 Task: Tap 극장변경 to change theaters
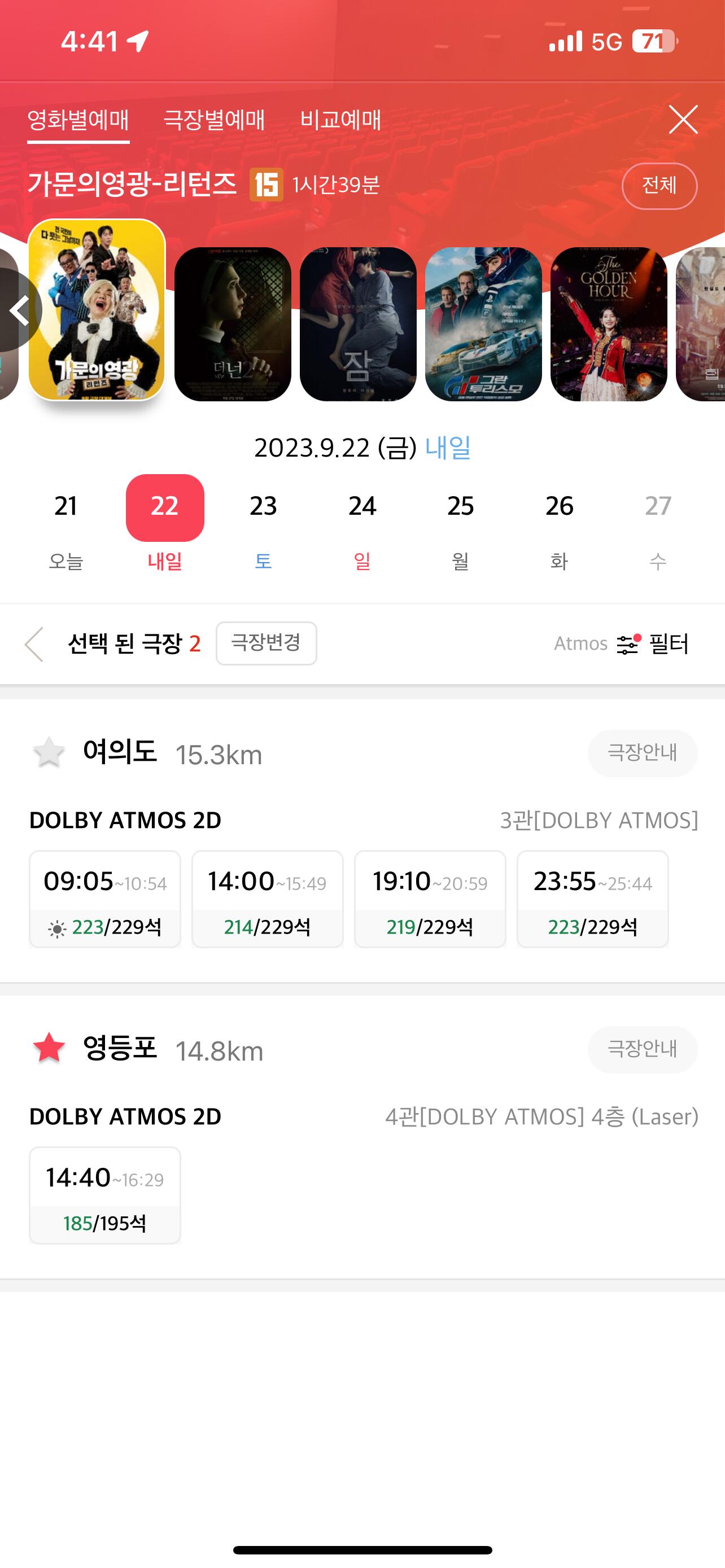266,643
